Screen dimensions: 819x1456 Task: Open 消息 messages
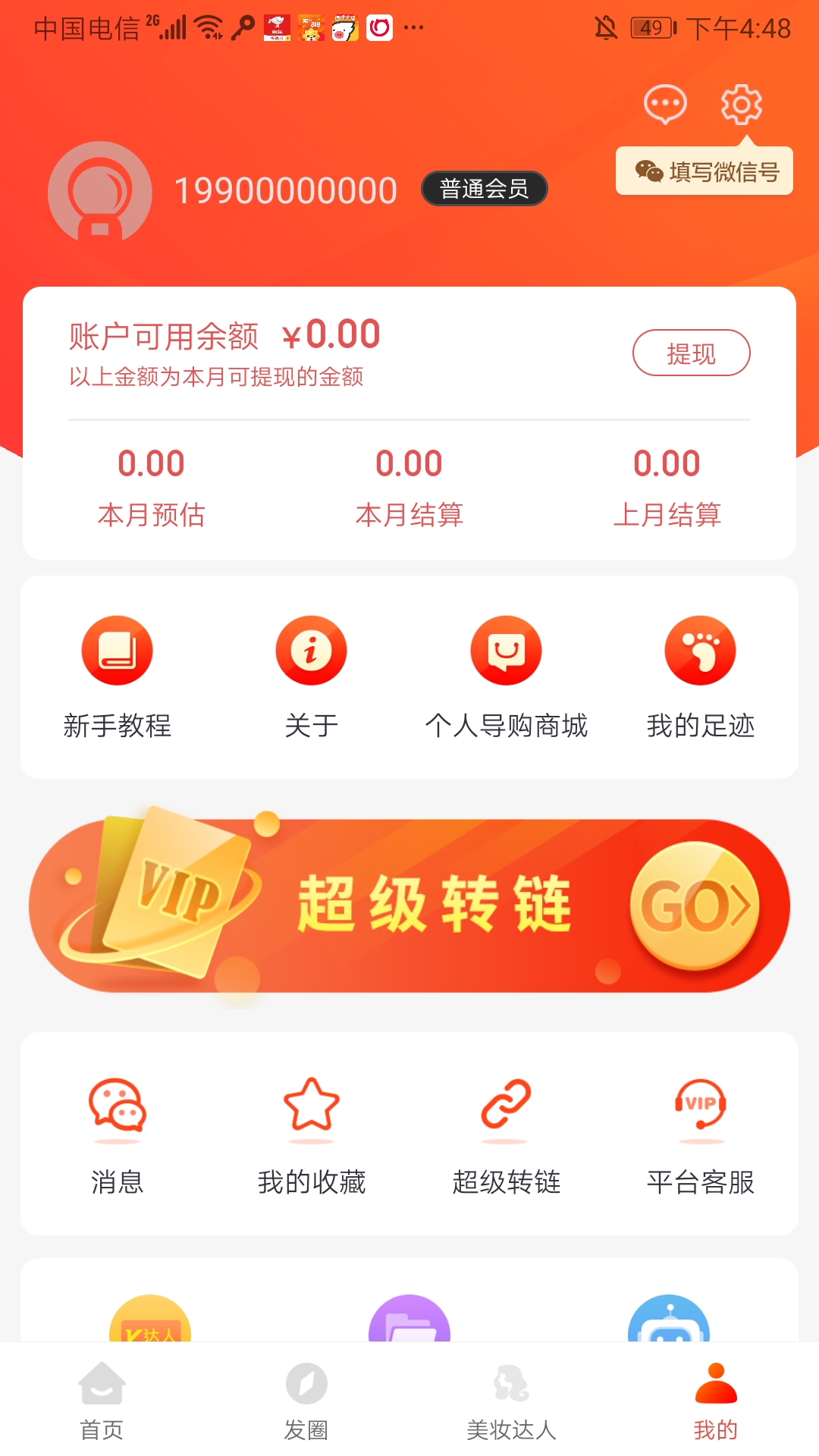[x=117, y=1134]
